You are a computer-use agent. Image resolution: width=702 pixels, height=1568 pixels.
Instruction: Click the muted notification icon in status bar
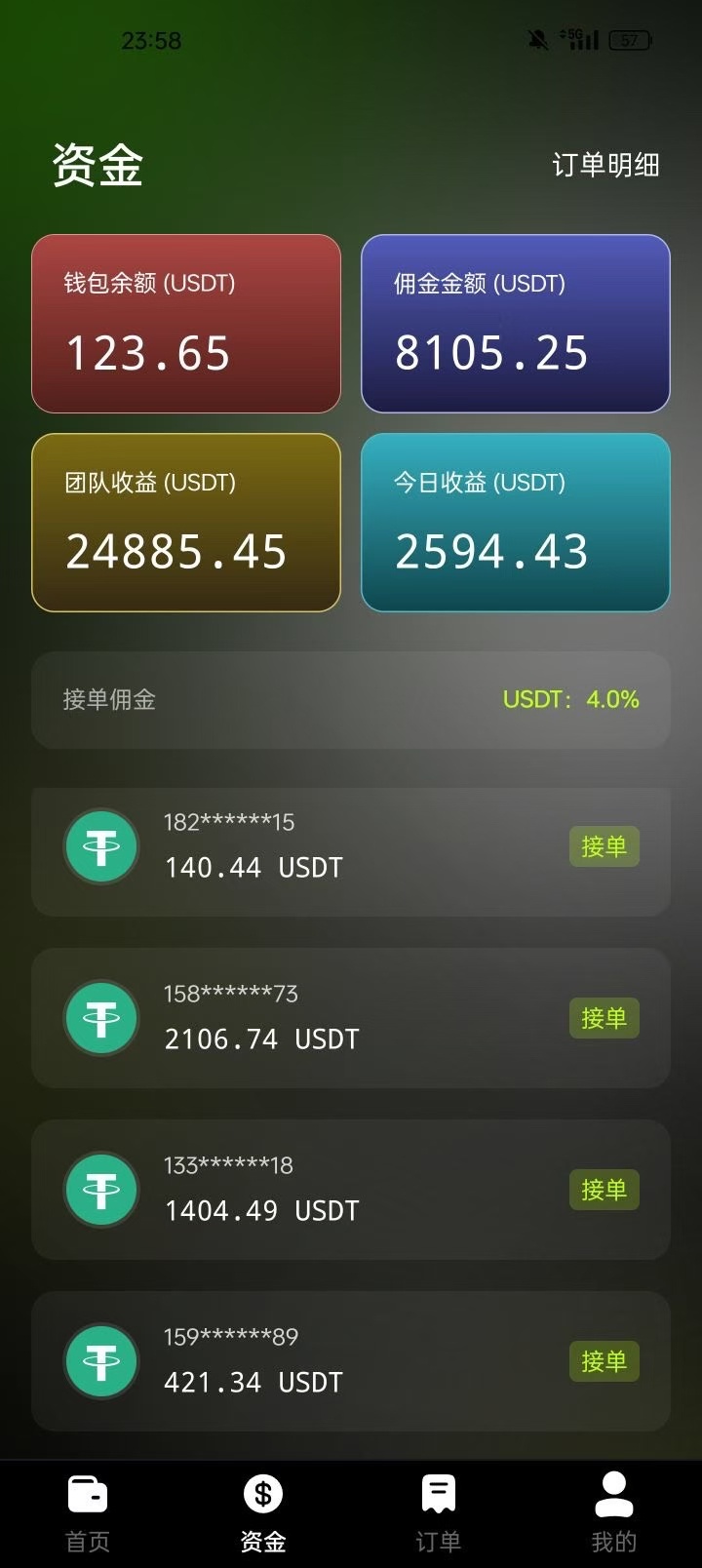click(537, 40)
